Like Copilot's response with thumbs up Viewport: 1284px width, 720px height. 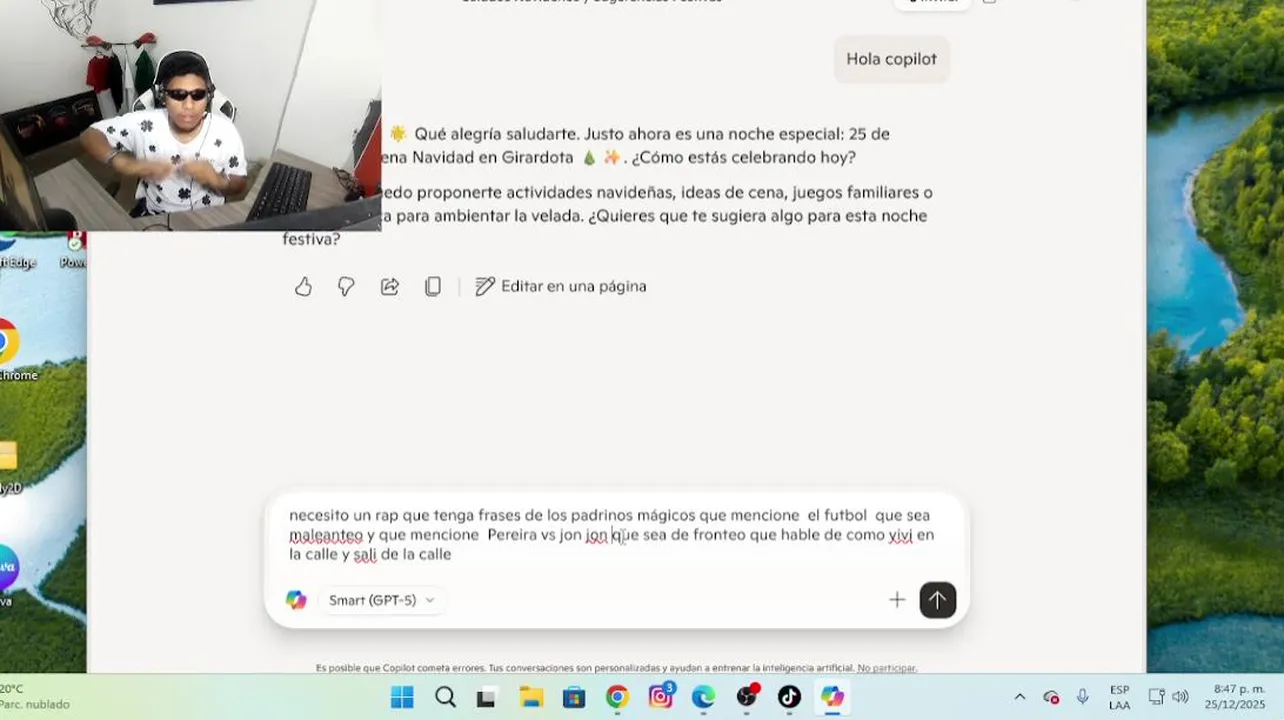pyautogui.click(x=303, y=287)
